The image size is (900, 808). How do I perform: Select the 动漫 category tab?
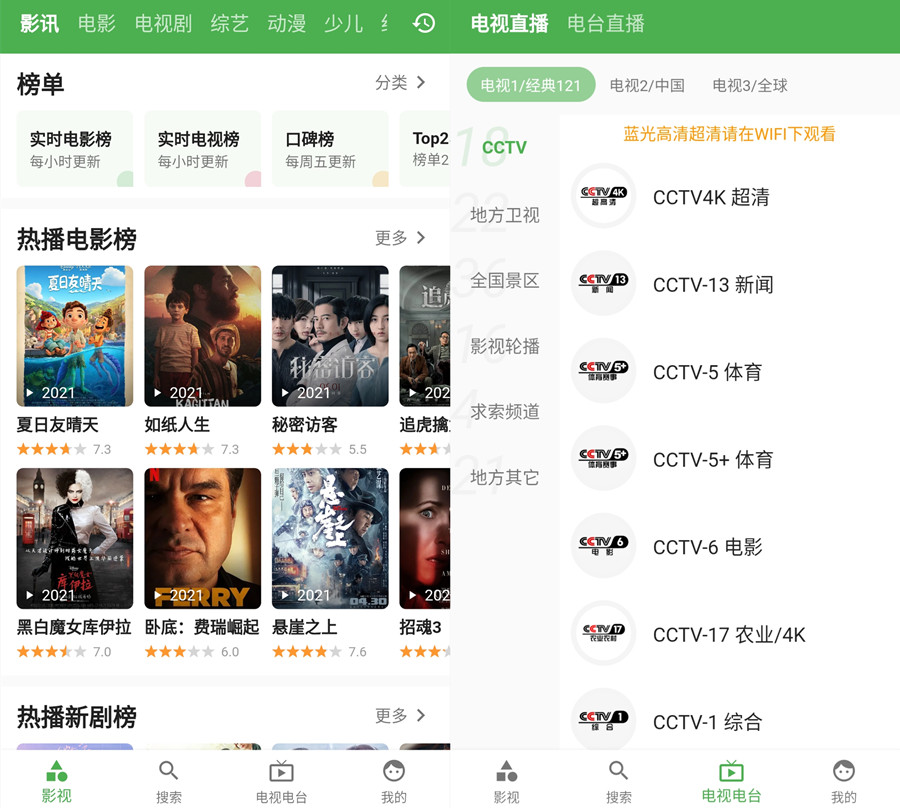[x=286, y=23]
